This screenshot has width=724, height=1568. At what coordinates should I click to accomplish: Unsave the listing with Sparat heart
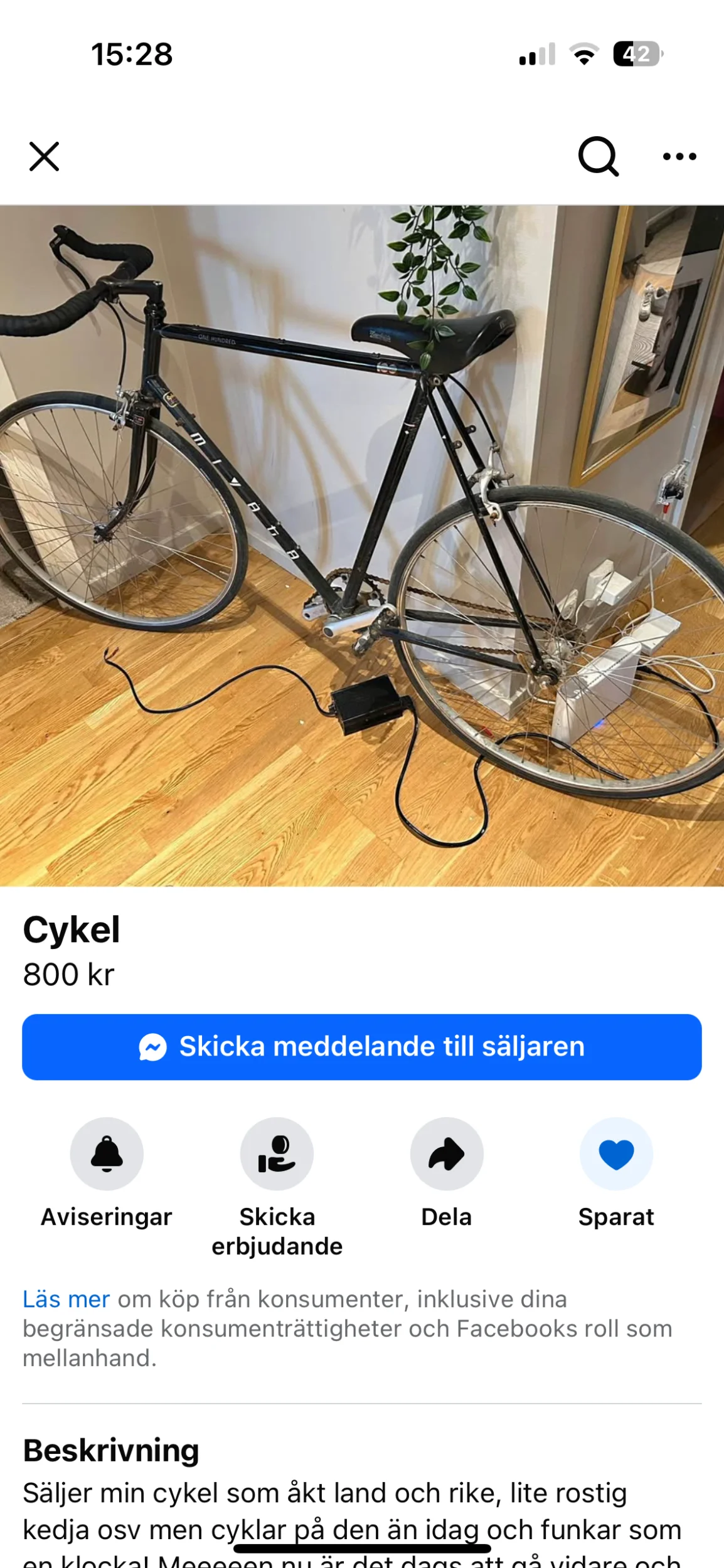616,1153
